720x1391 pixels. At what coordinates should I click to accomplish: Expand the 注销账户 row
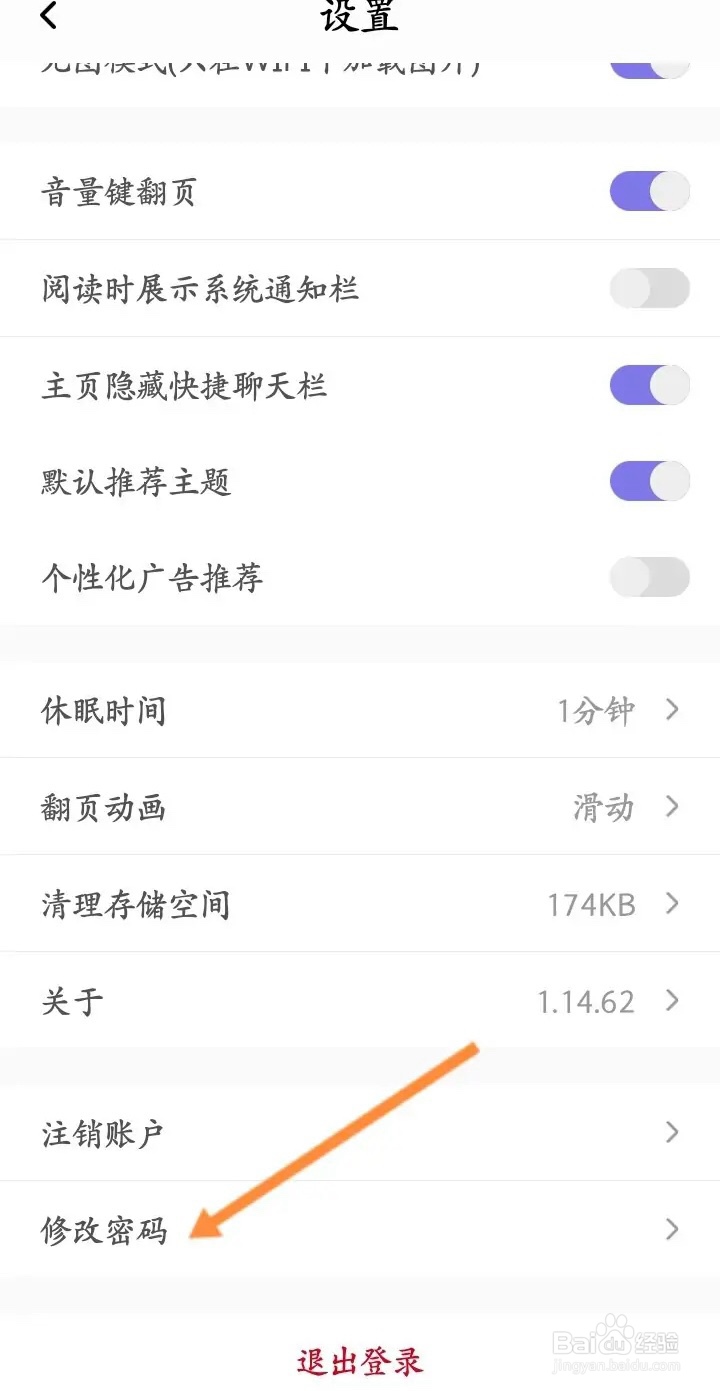pyautogui.click(x=360, y=1132)
